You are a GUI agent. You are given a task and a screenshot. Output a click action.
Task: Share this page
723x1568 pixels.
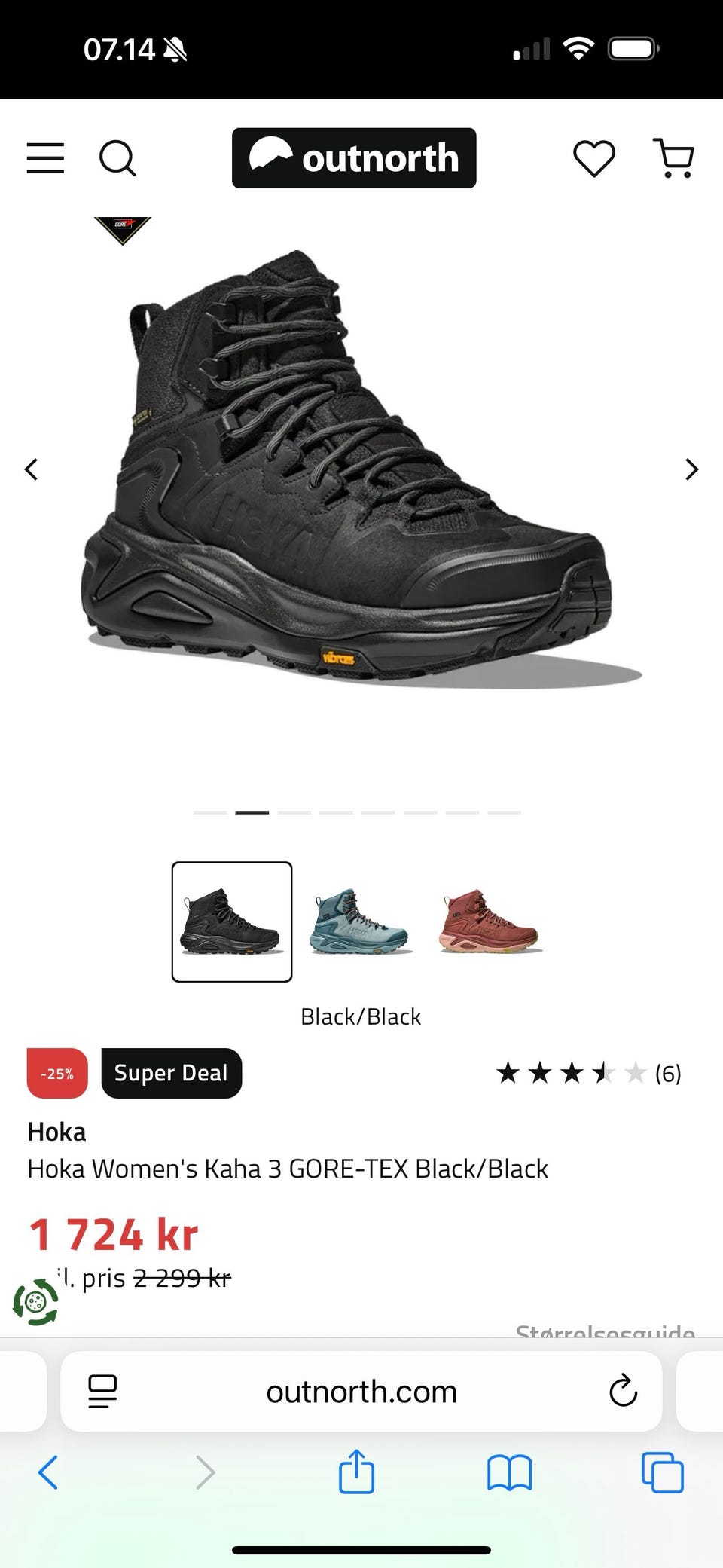coord(356,1471)
